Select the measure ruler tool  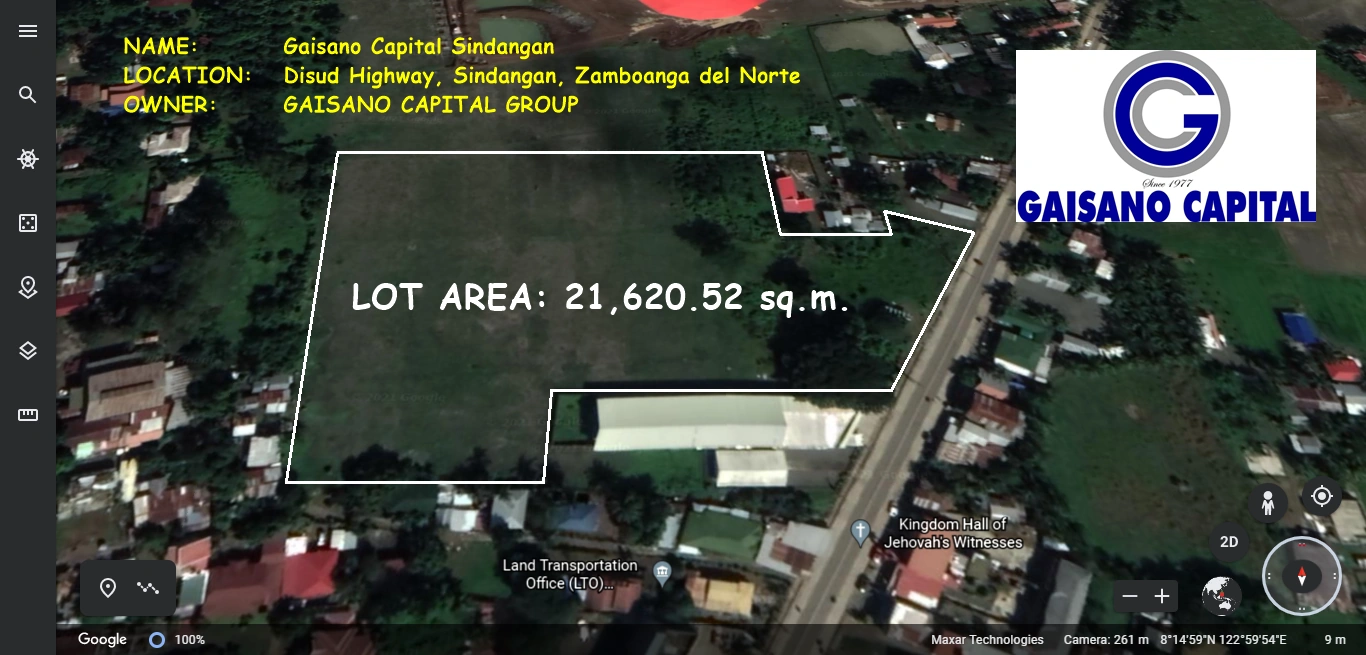28,415
